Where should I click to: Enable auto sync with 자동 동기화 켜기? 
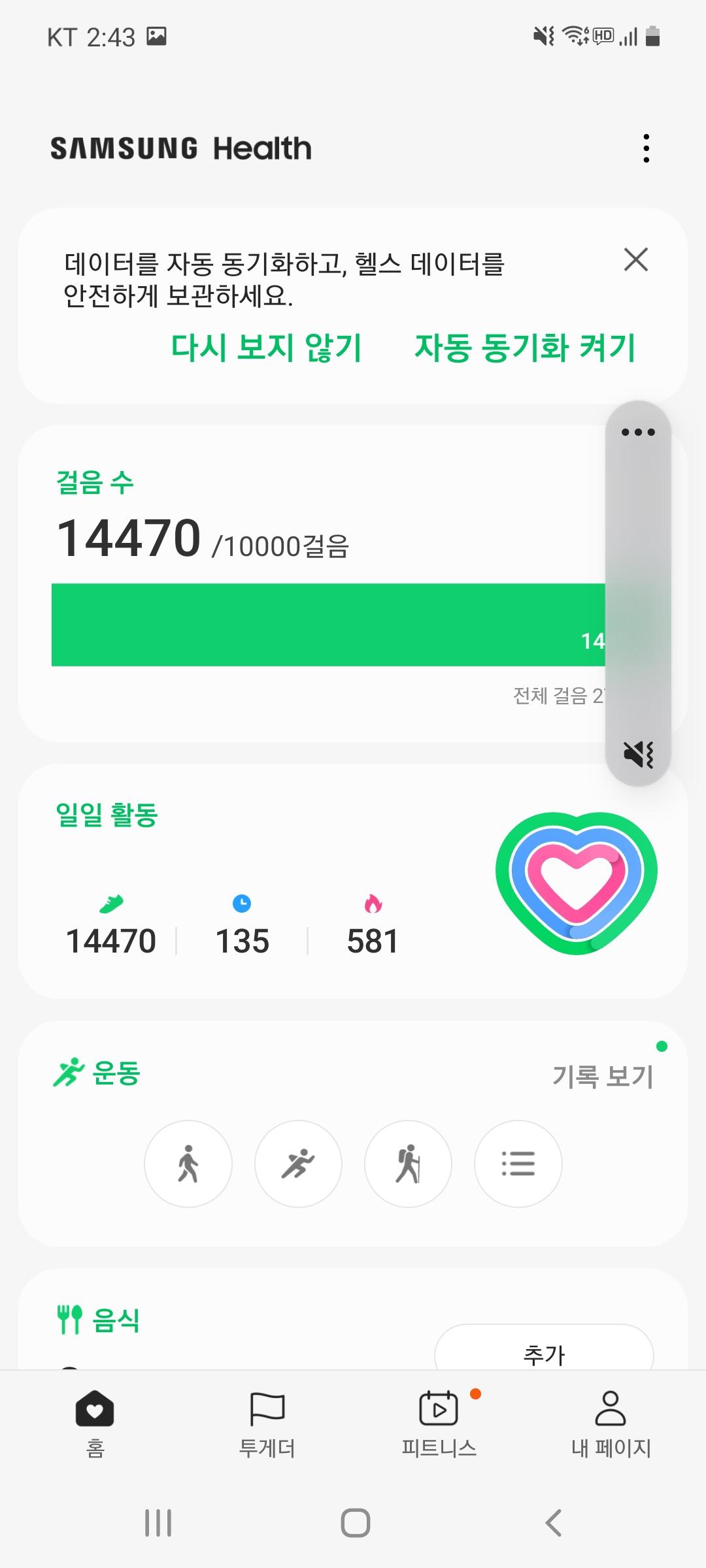point(525,348)
